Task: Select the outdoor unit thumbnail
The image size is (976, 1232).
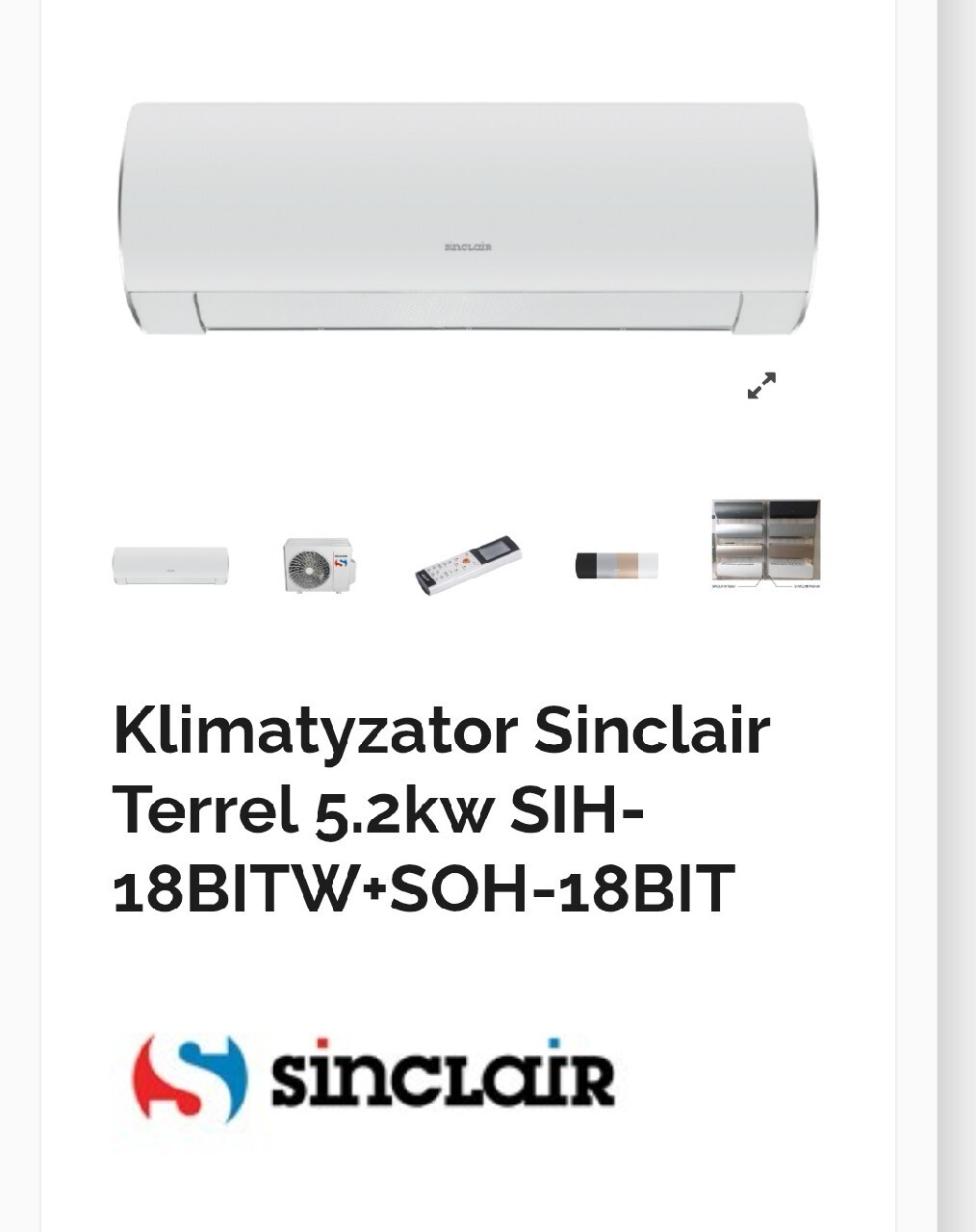Action: 319,565
